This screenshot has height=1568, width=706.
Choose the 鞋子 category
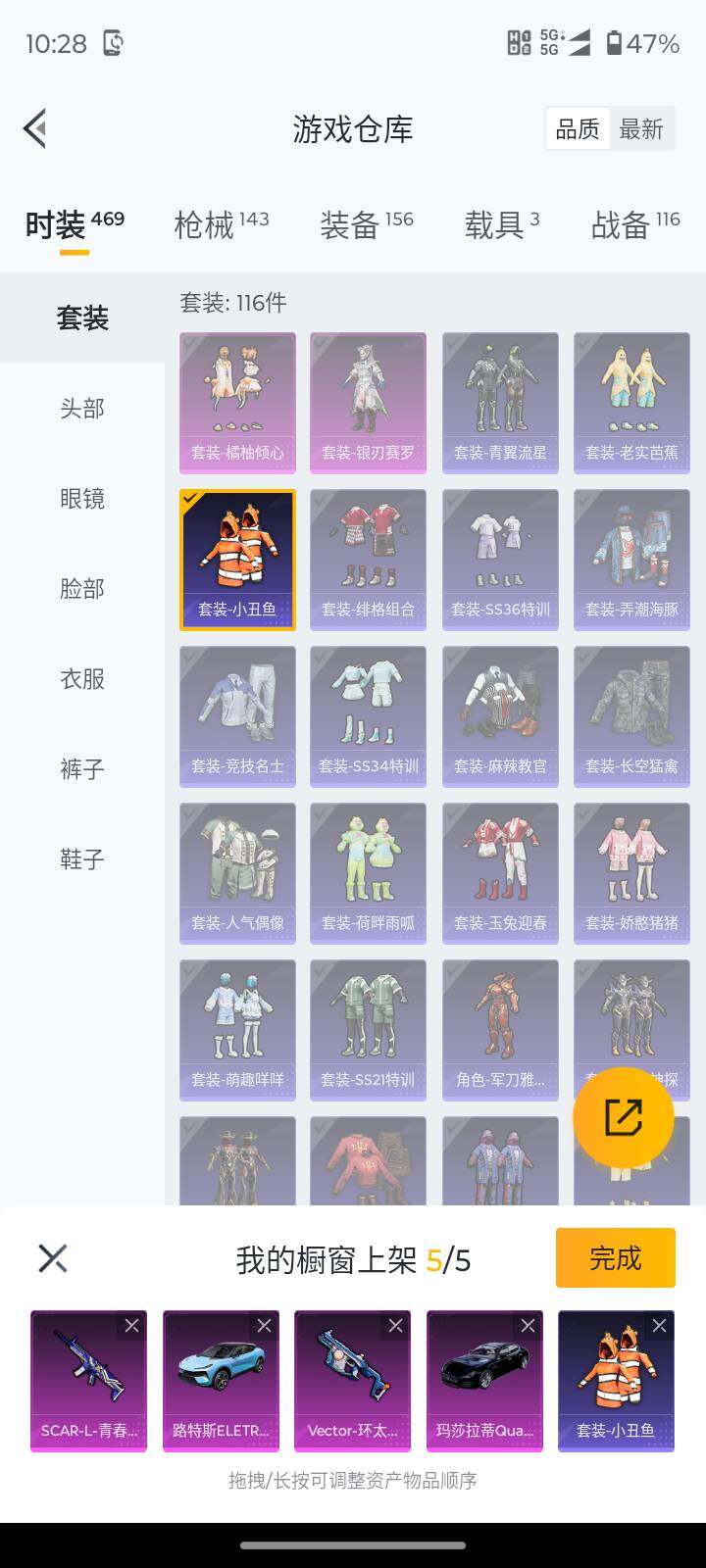click(x=82, y=859)
